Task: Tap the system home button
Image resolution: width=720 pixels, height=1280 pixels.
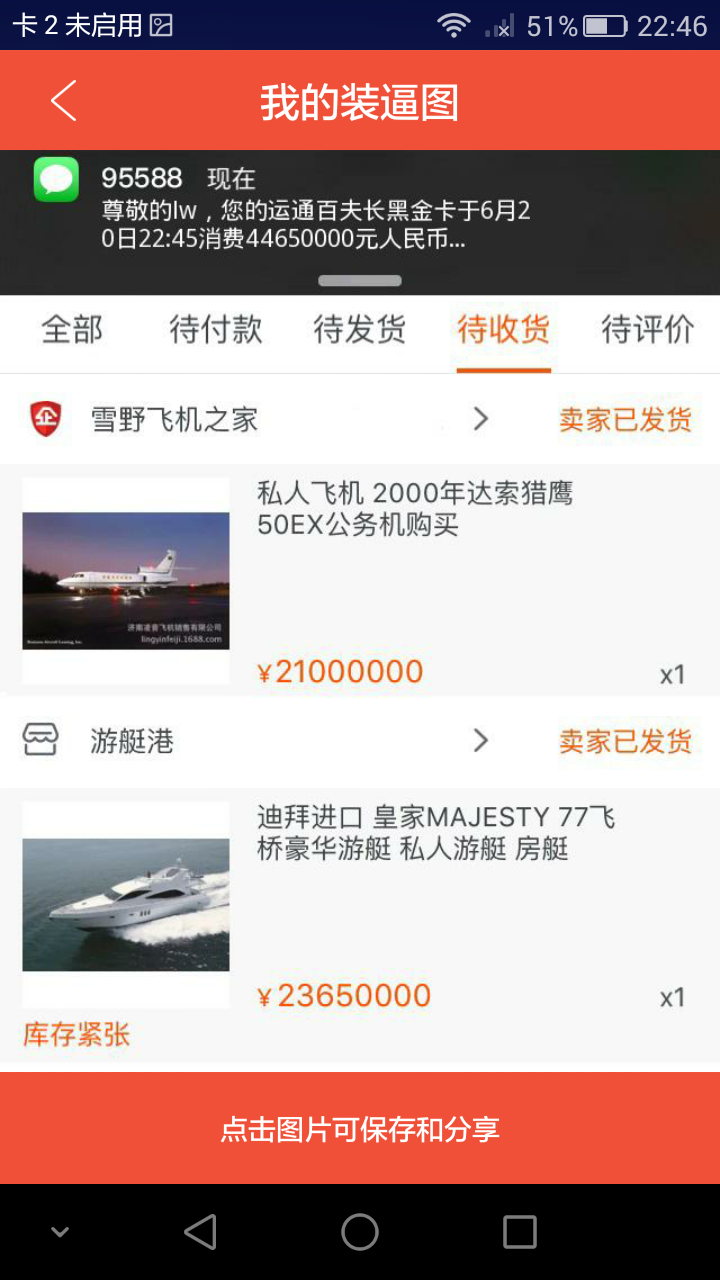Action: click(x=360, y=1232)
